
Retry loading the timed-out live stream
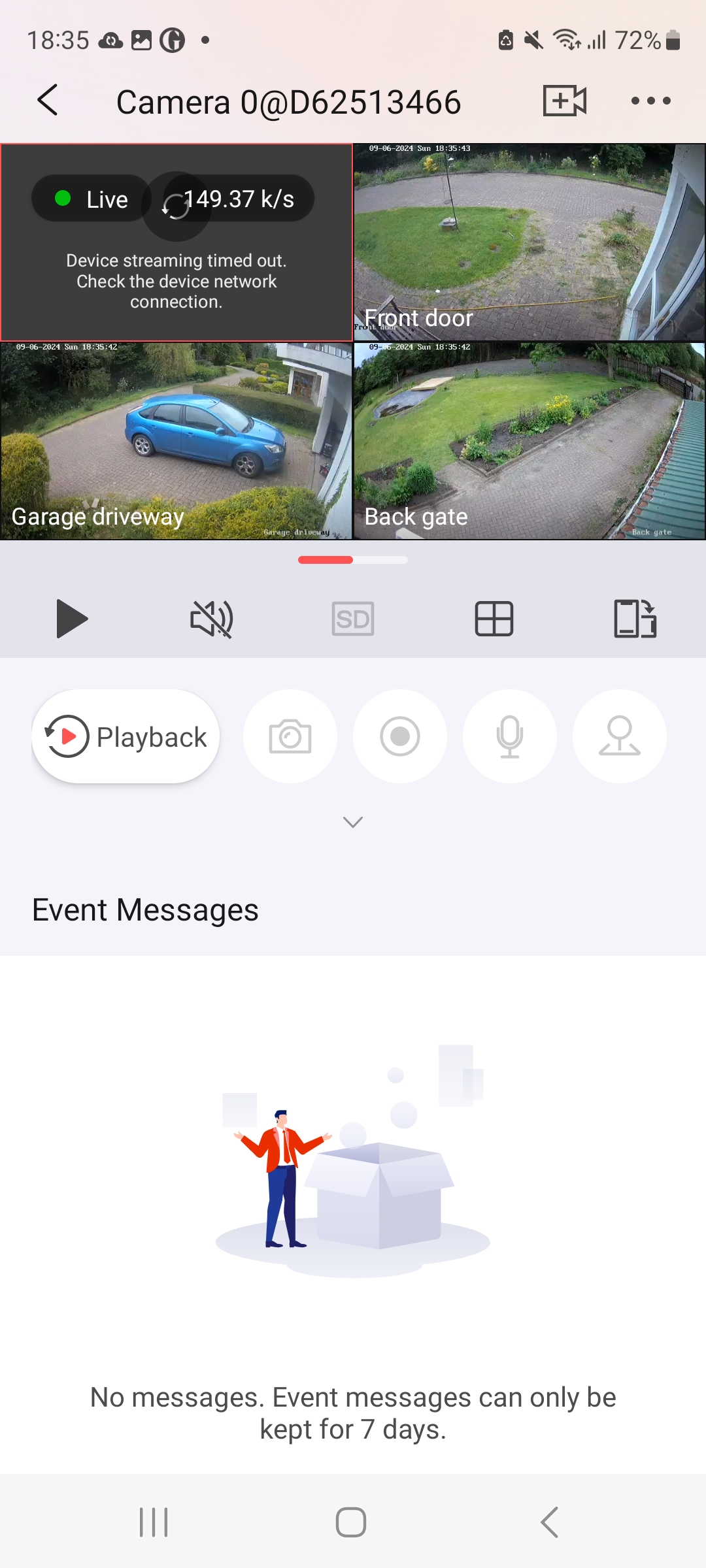coord(176,206)
